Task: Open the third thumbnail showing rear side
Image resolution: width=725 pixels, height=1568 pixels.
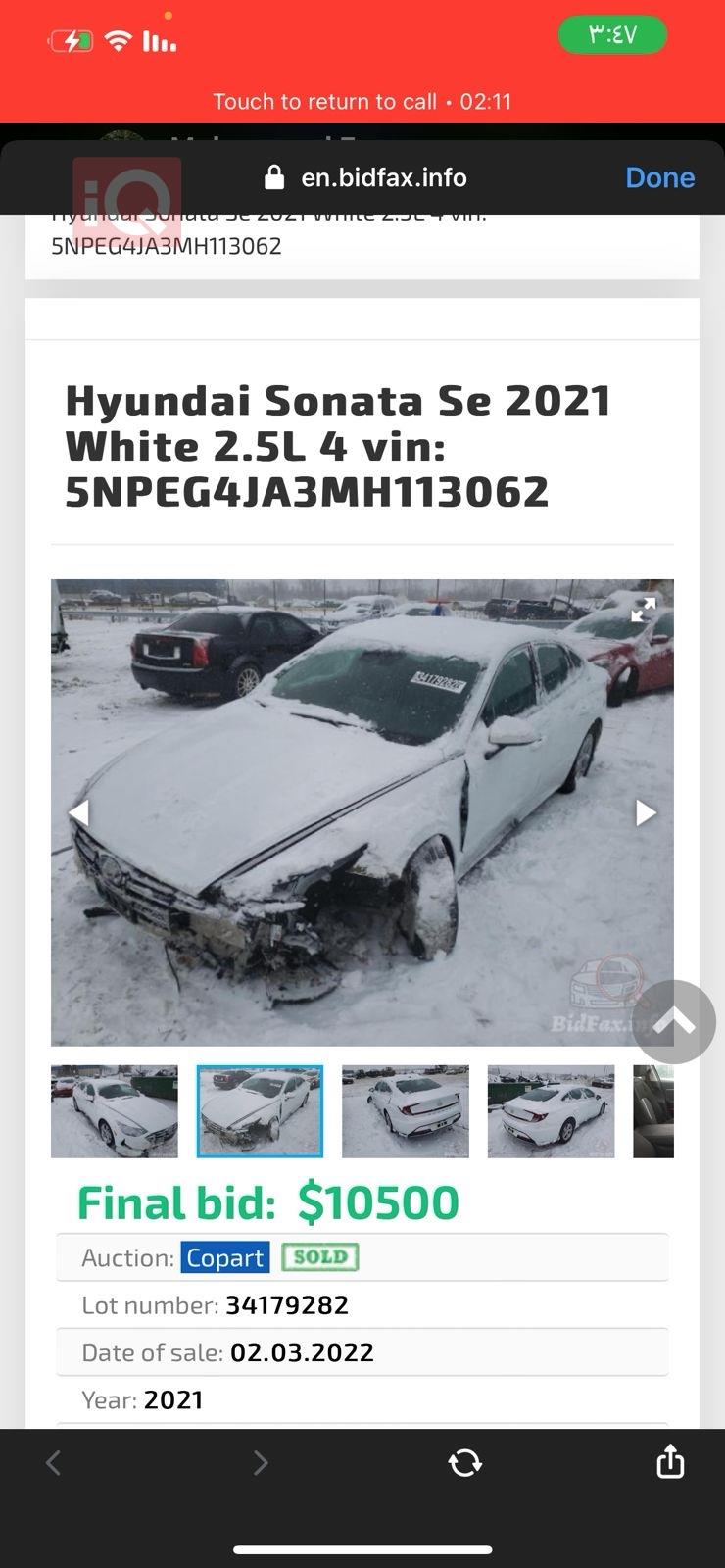Action: (406, 1111)
